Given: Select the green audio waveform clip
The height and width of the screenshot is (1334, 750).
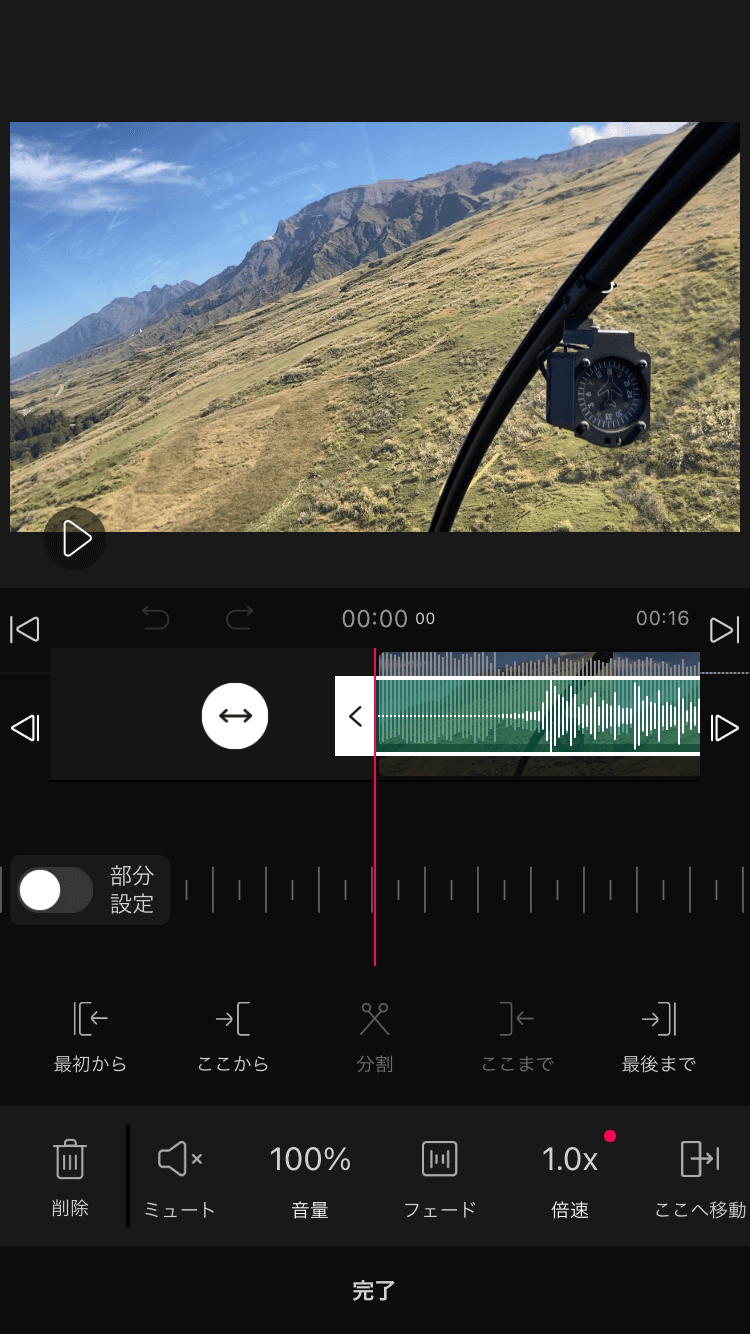Looking at the screenshot, I should click(x=540, y=716).
